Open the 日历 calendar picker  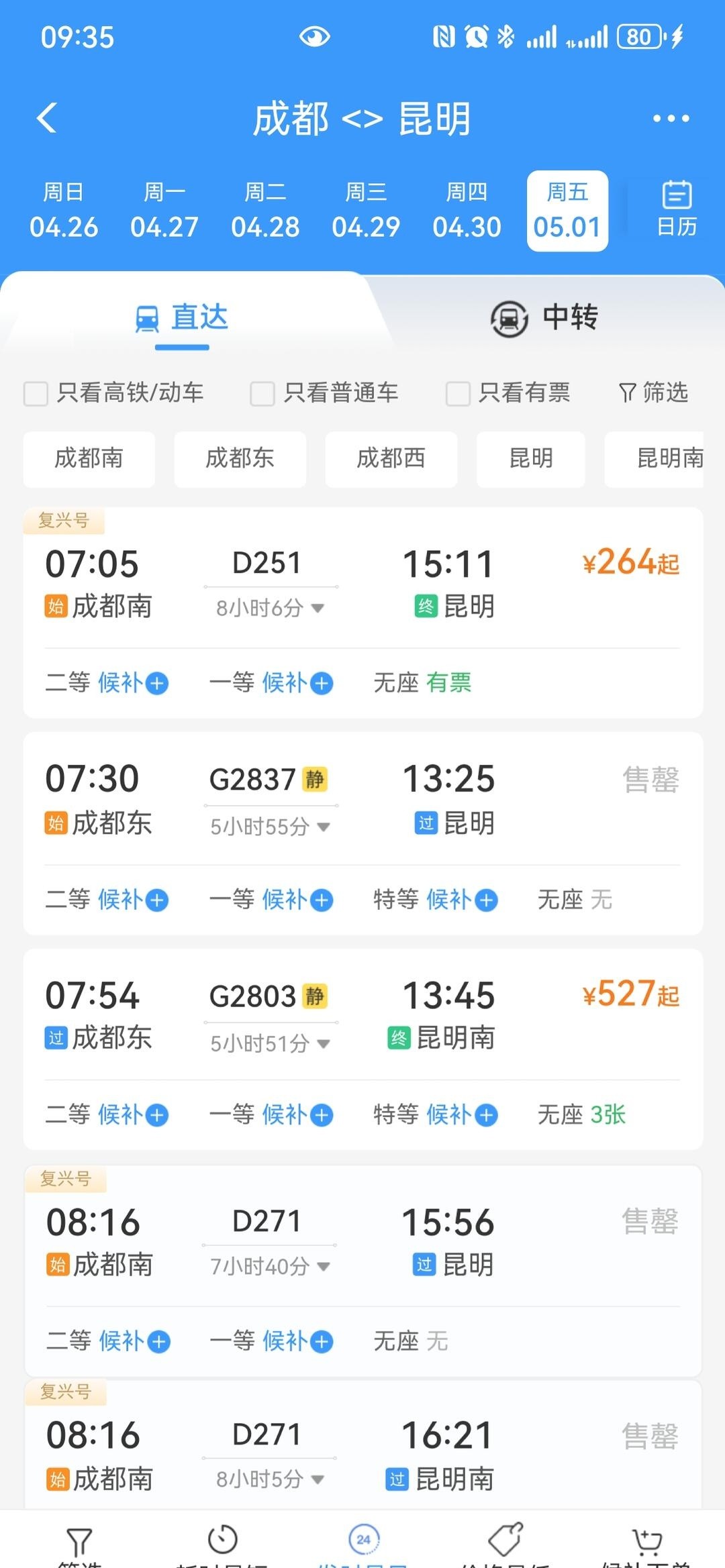coord(676,209)
